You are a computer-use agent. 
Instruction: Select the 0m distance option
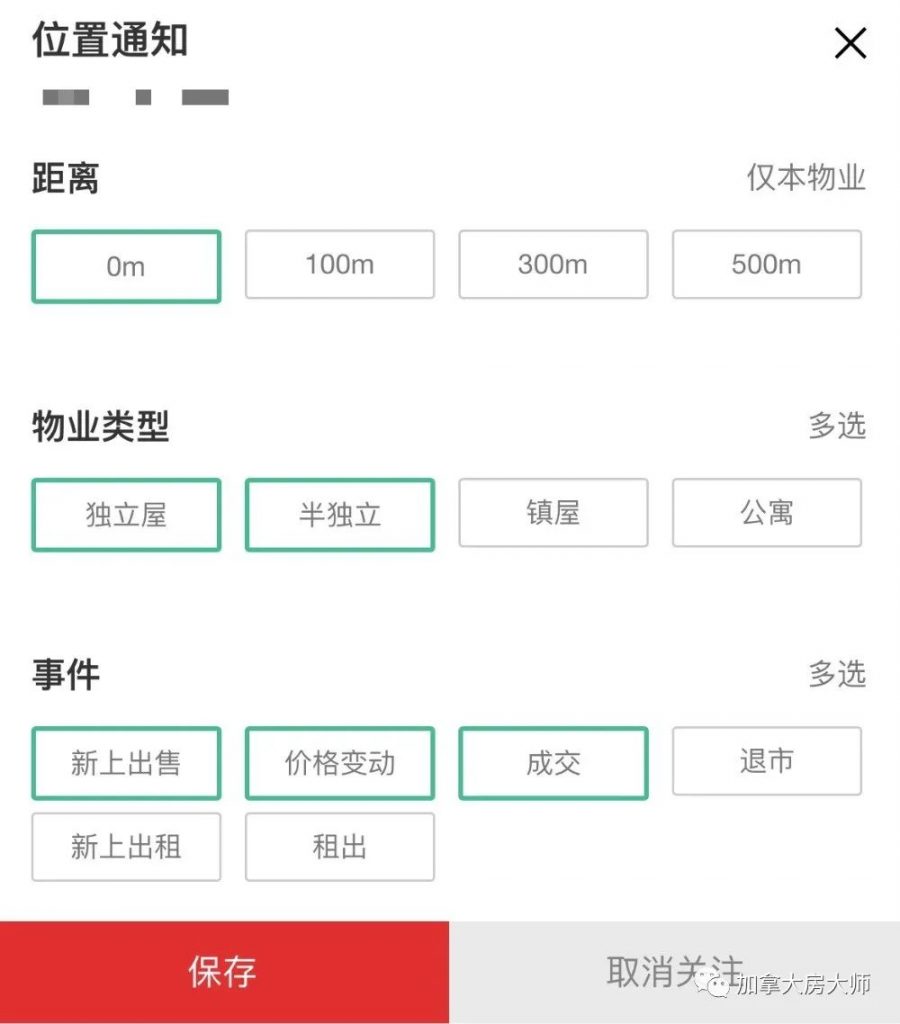[126, 266]
